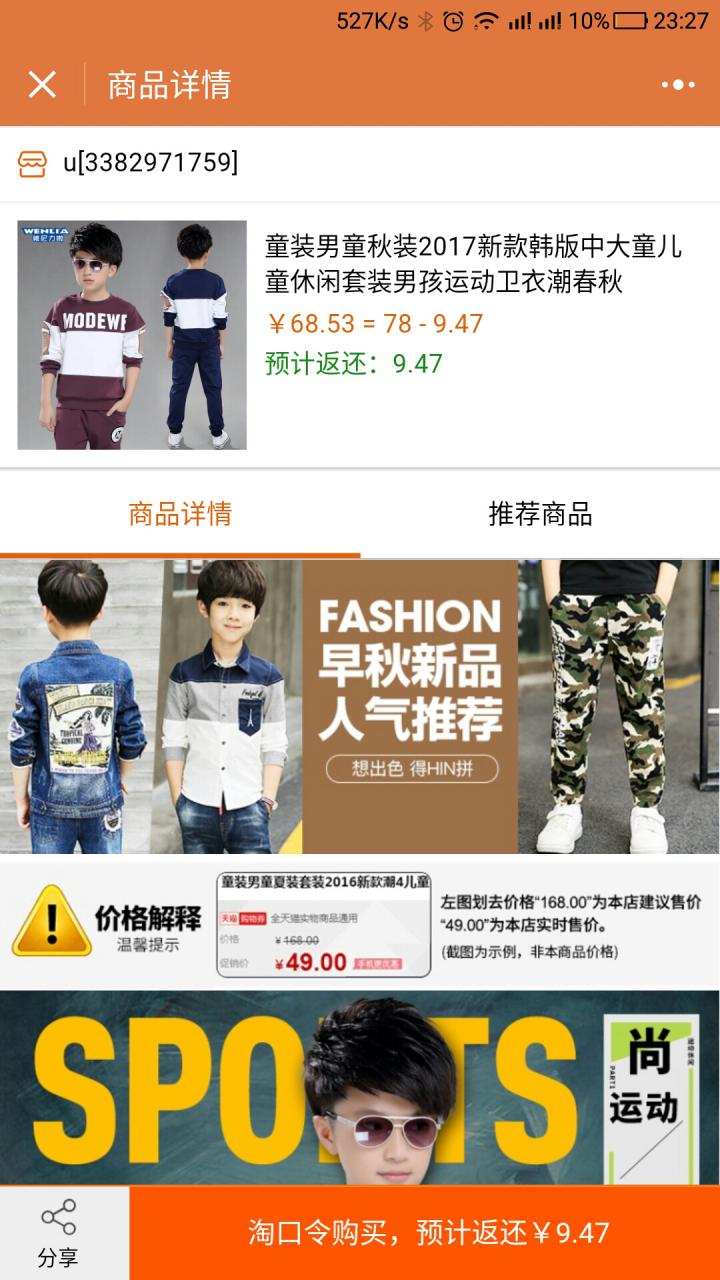Switch to the 商品详情 tab
Viewport: 720px width, 1280px height.
click(x=180, y=514)
